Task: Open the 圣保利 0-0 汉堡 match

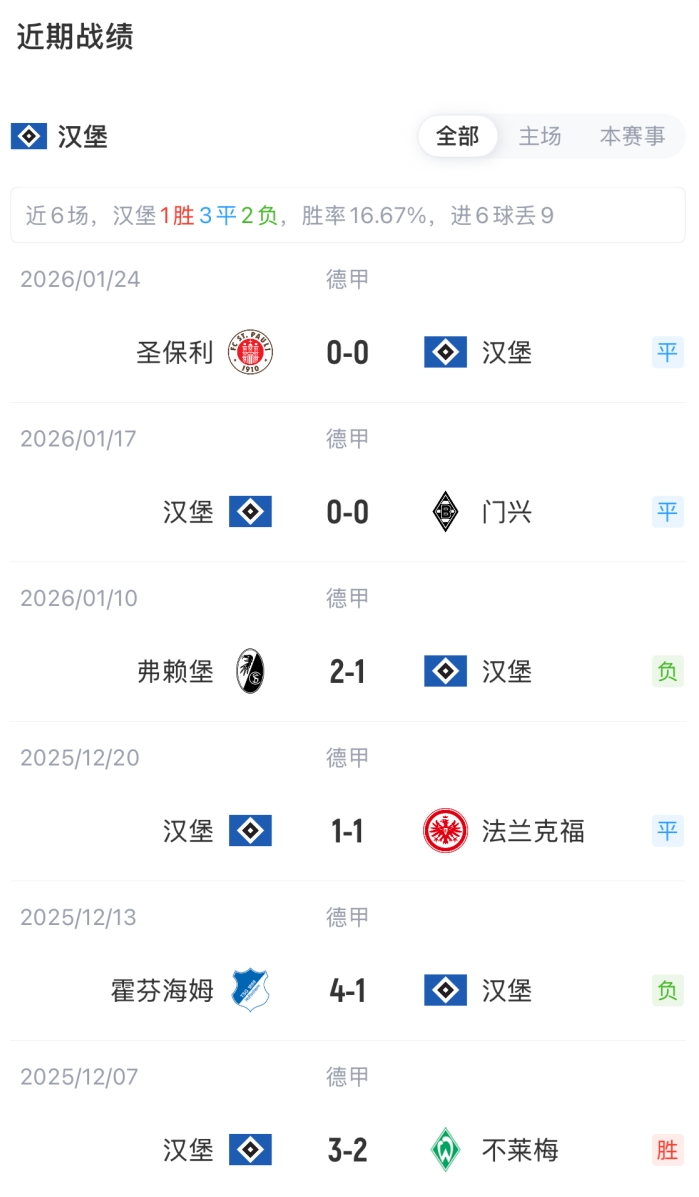Action: point(348,352)
